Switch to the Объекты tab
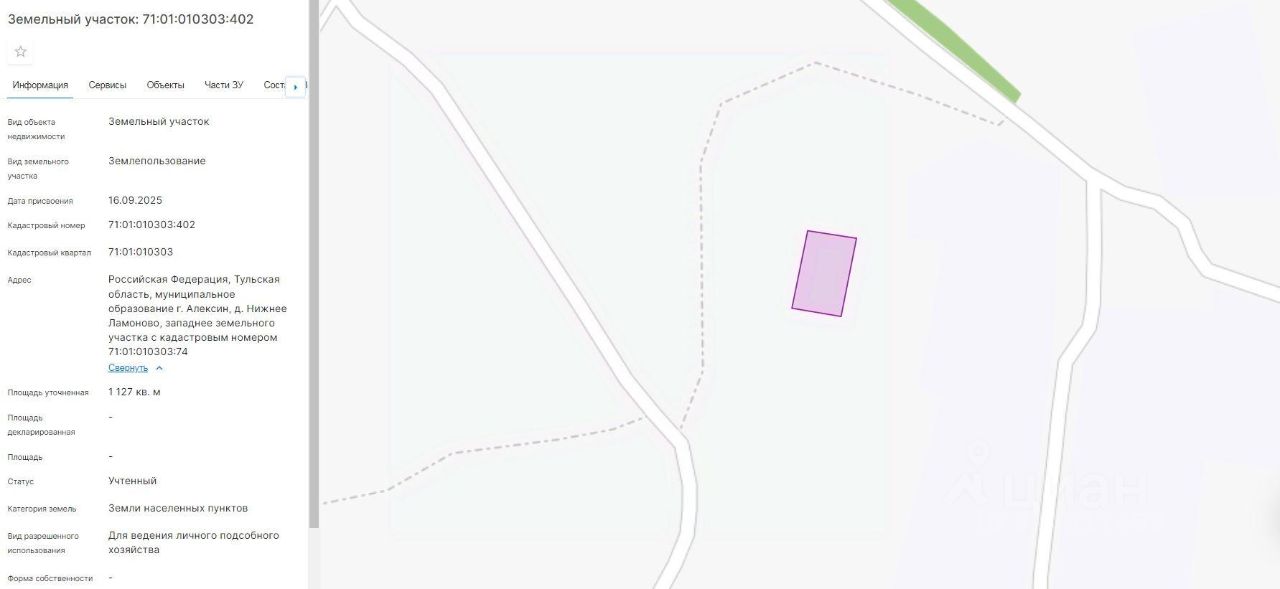Image resolution: width=1280 pixels, height=589 pixels. (x=165, y=85)
